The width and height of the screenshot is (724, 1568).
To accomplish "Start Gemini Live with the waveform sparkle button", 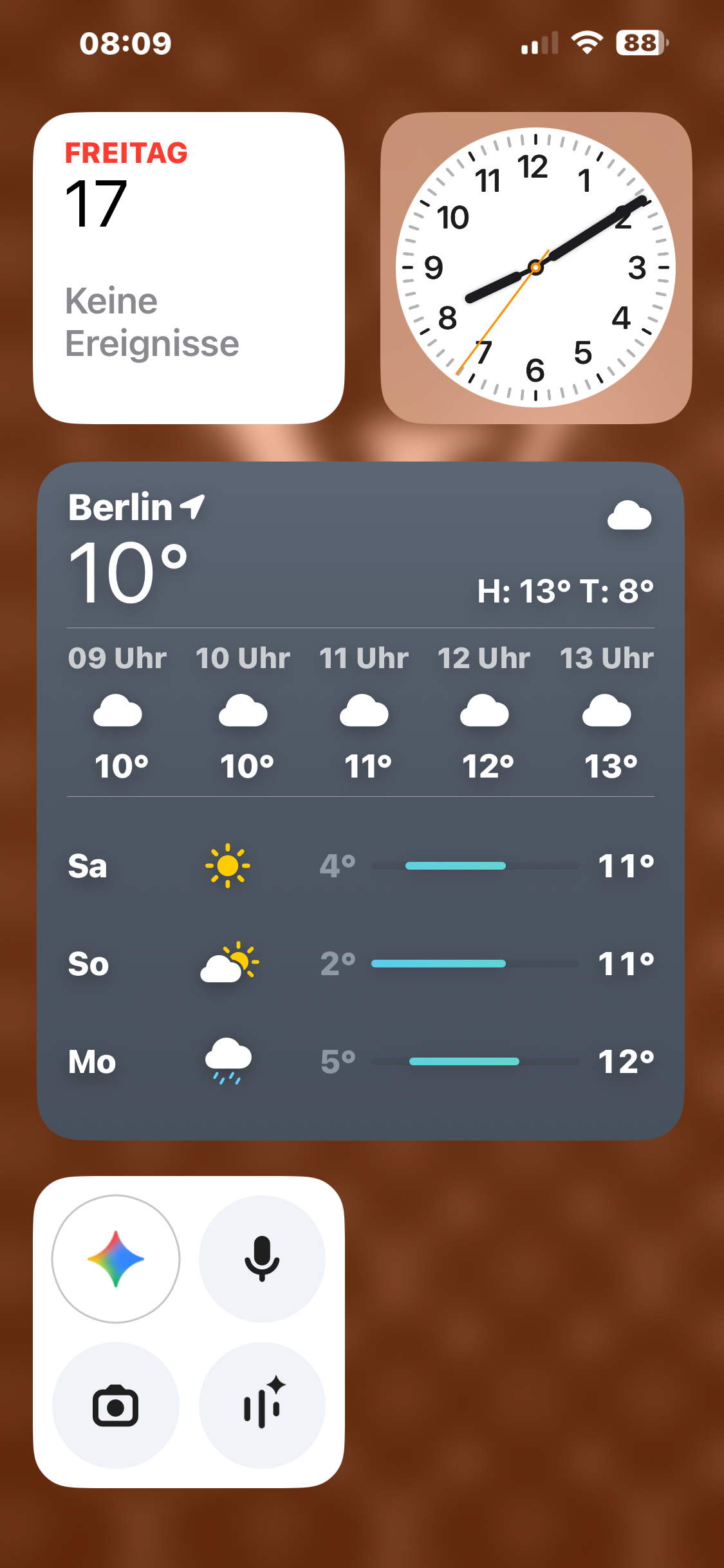I will [x=262, y=1405].
